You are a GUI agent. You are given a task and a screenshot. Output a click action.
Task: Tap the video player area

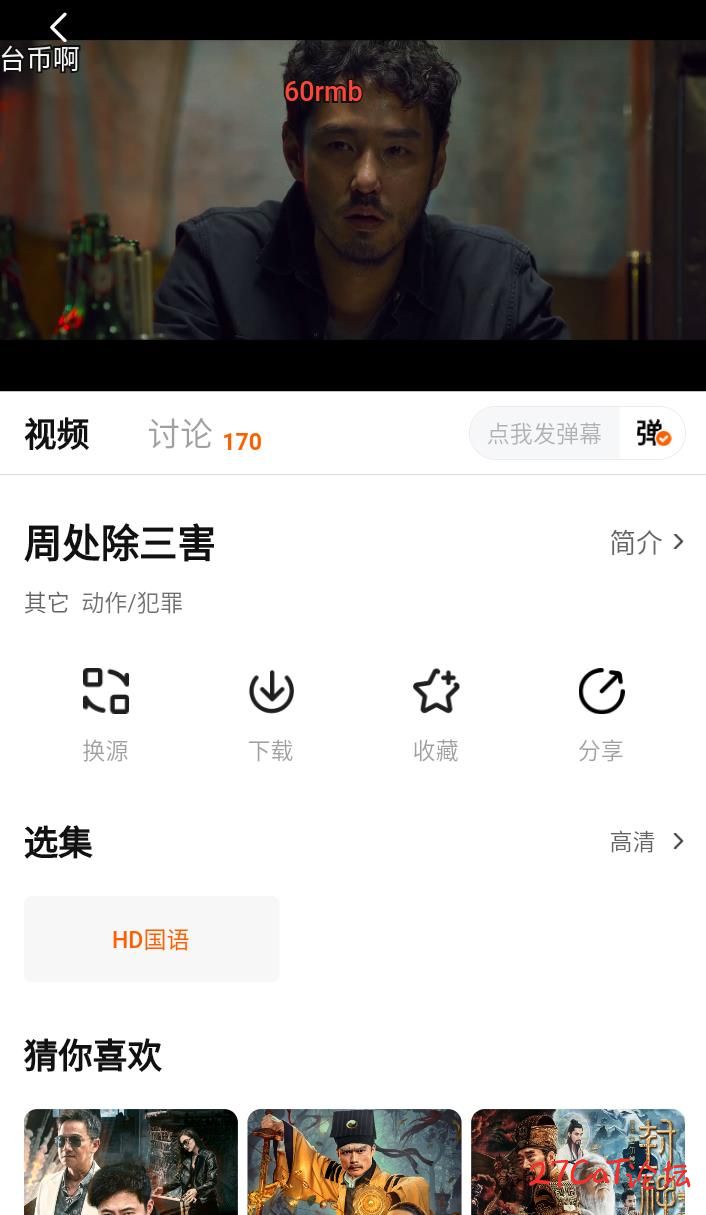353,200
